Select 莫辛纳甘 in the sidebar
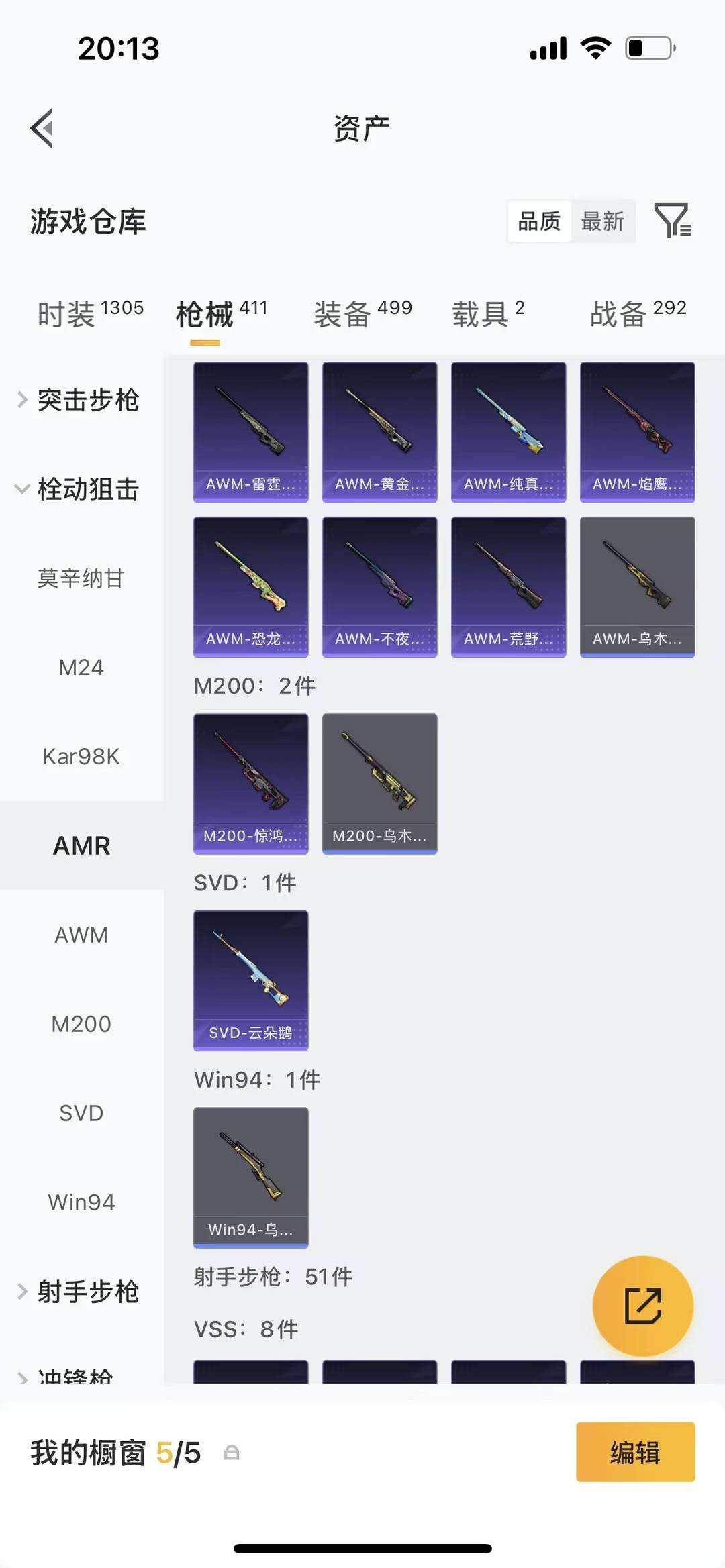The width and height of the screenshot is (725, 1568). pos(82,578)
